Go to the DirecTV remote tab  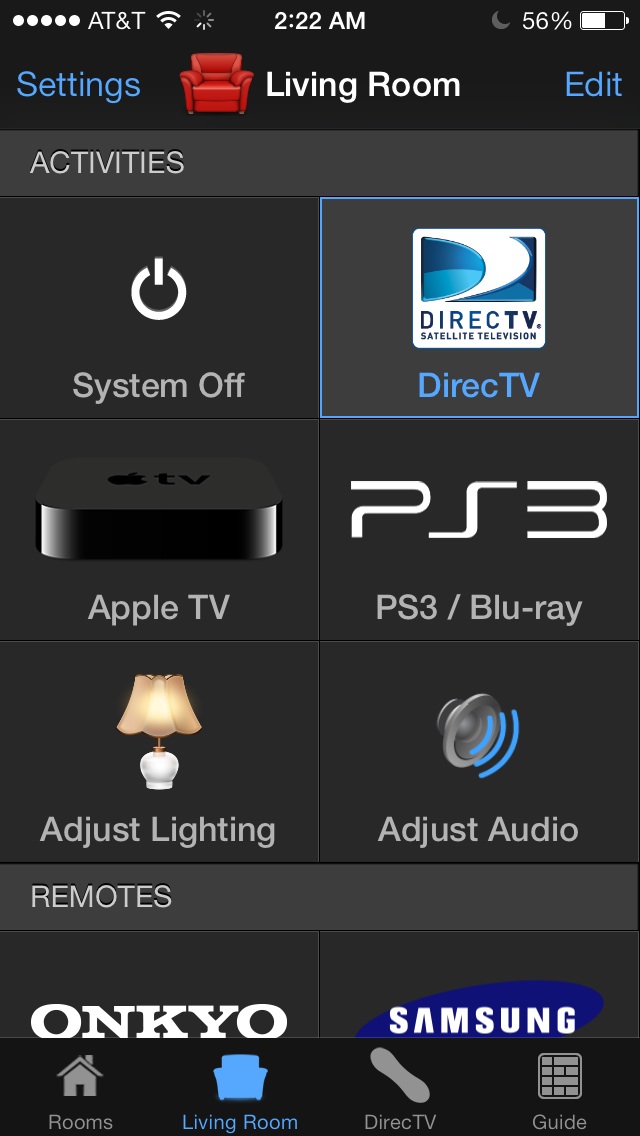click(400, 1090)
